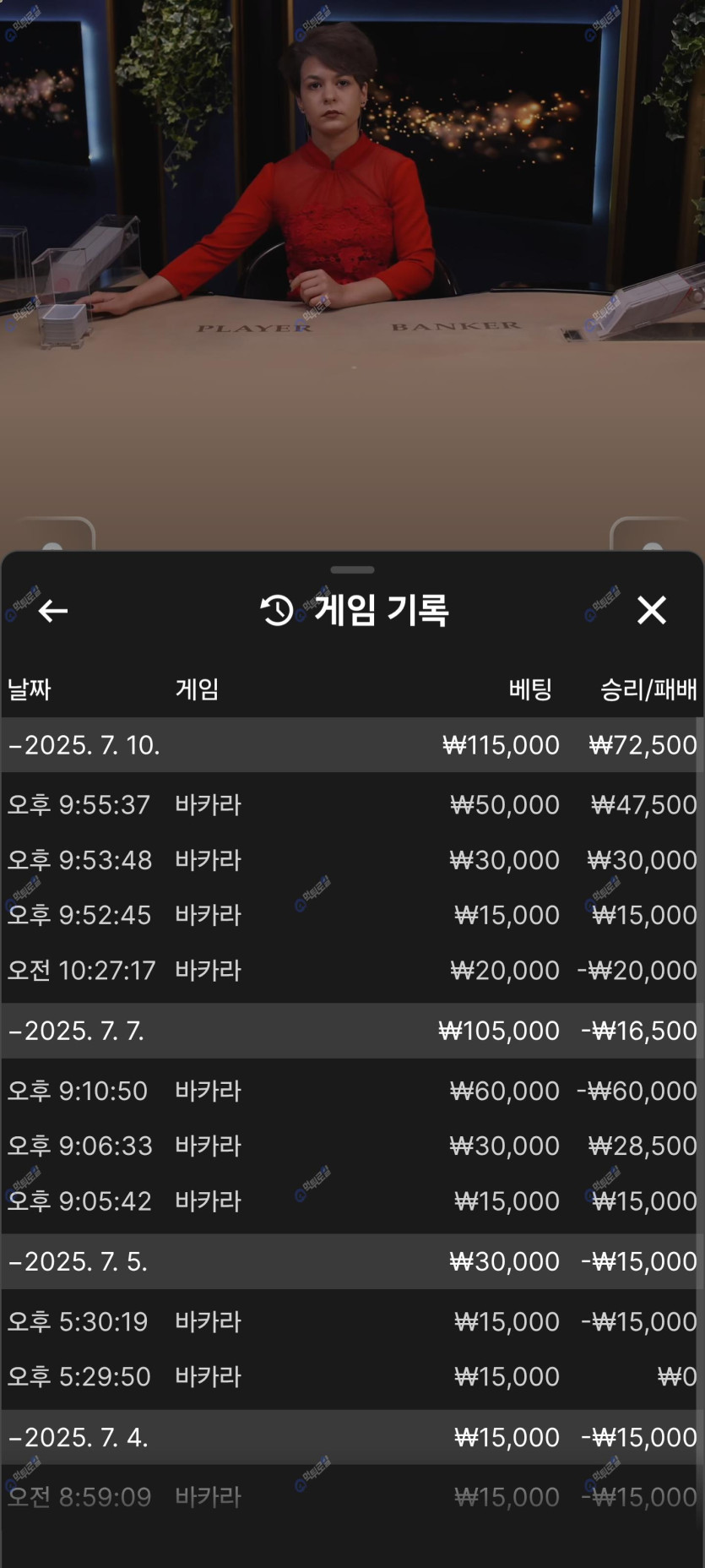Go back from the 게임 기록 panel
The image size is (705, 1568).
53,610
